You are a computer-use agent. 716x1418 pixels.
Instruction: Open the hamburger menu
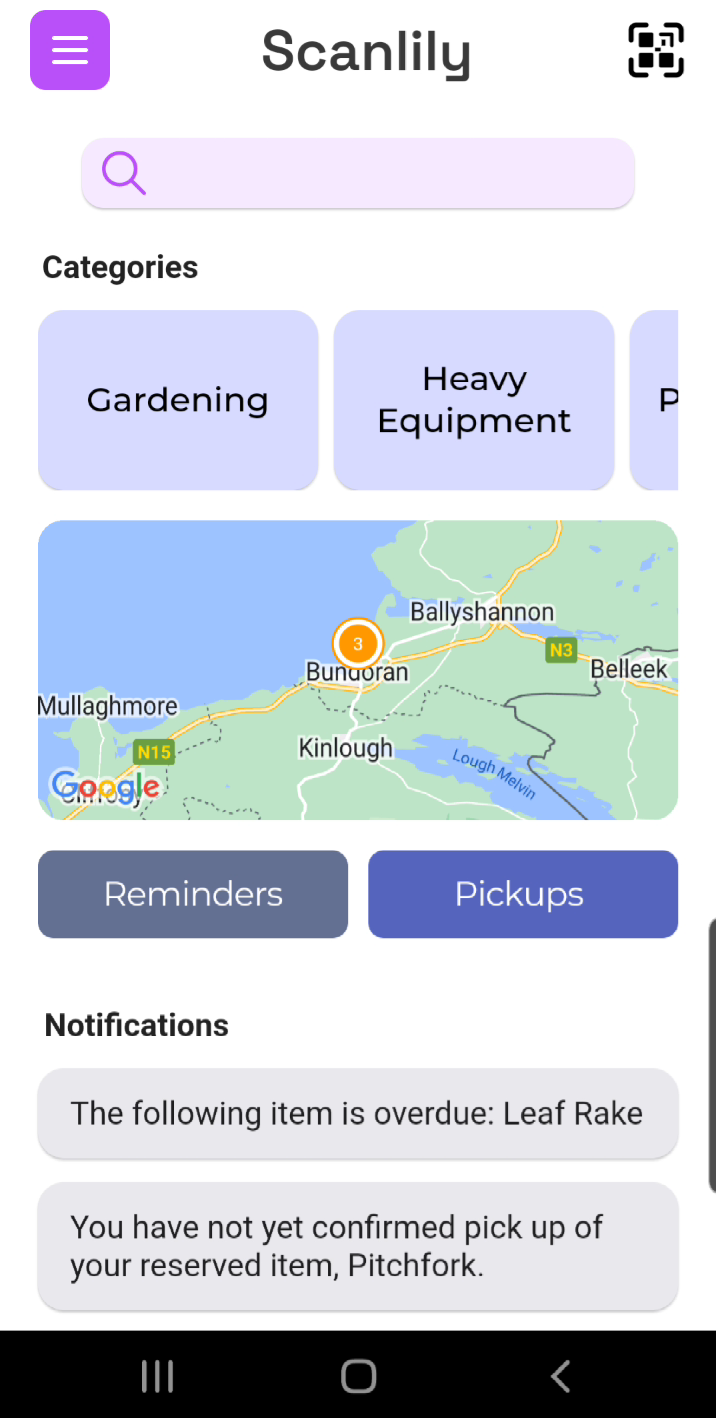pyautogui.click(x=70, y=50)
